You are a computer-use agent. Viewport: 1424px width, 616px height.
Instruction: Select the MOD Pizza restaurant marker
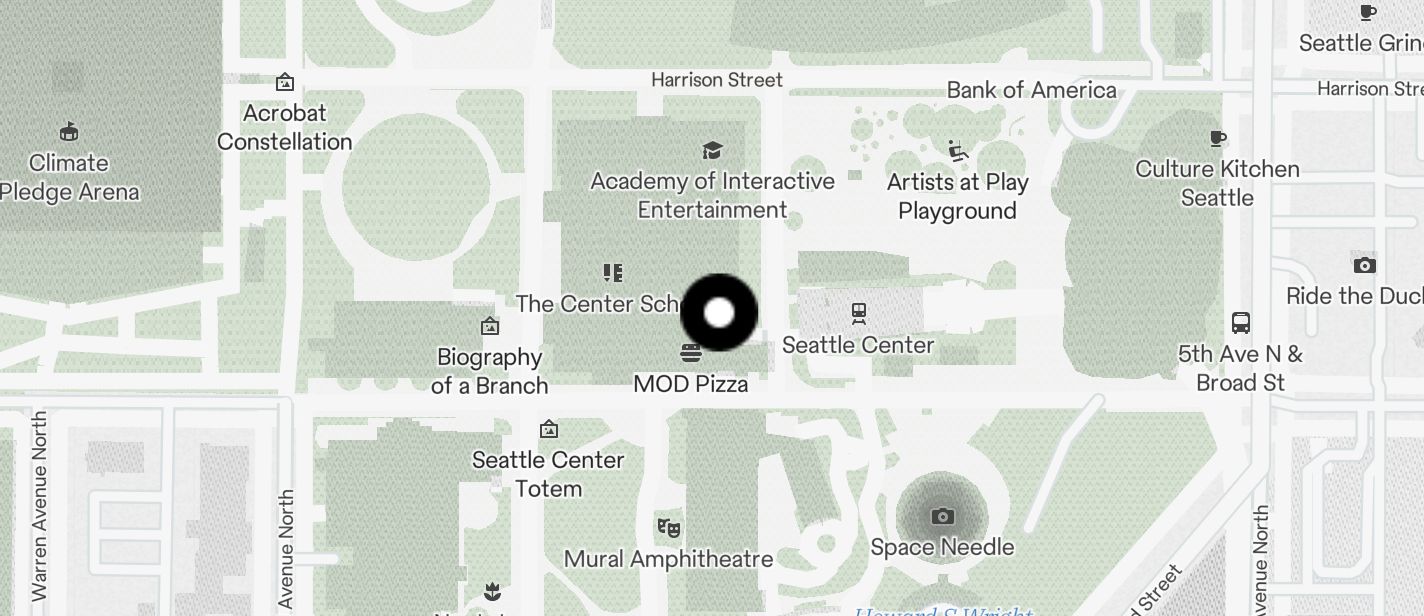pyautogui.click(x=690, y=353)
